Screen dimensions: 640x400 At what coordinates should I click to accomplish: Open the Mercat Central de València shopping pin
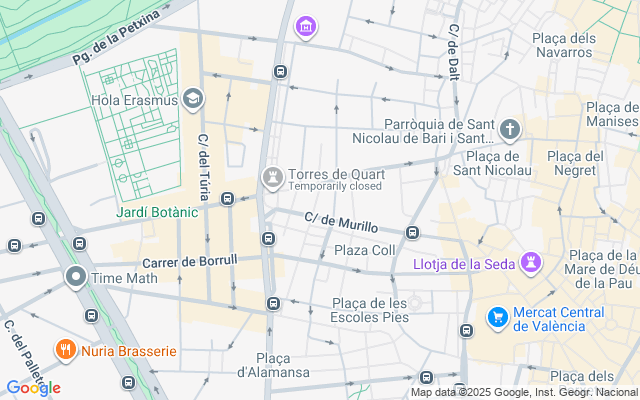(x=497, y=318)
